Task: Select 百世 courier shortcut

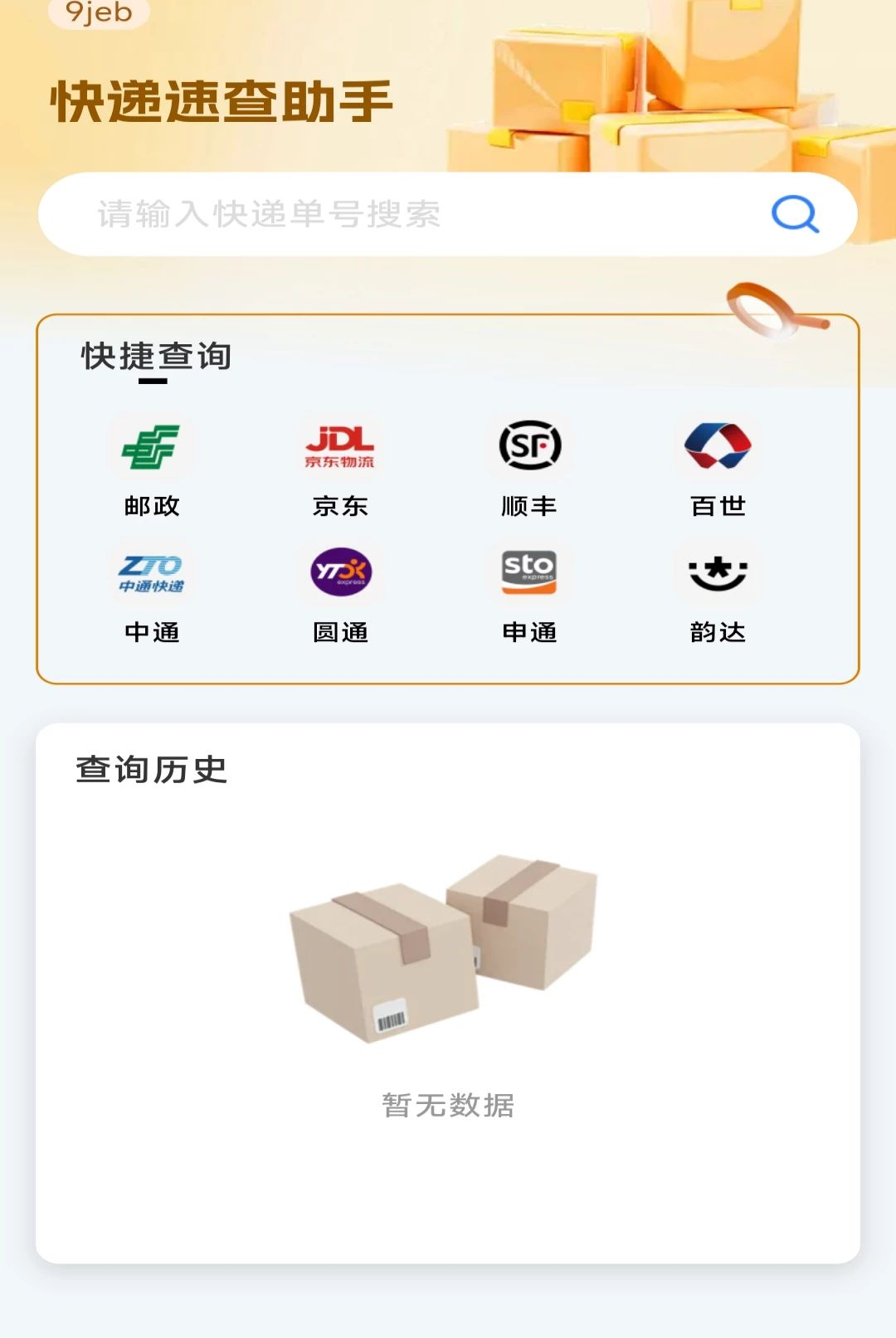Action: click(x=718, y=467)
